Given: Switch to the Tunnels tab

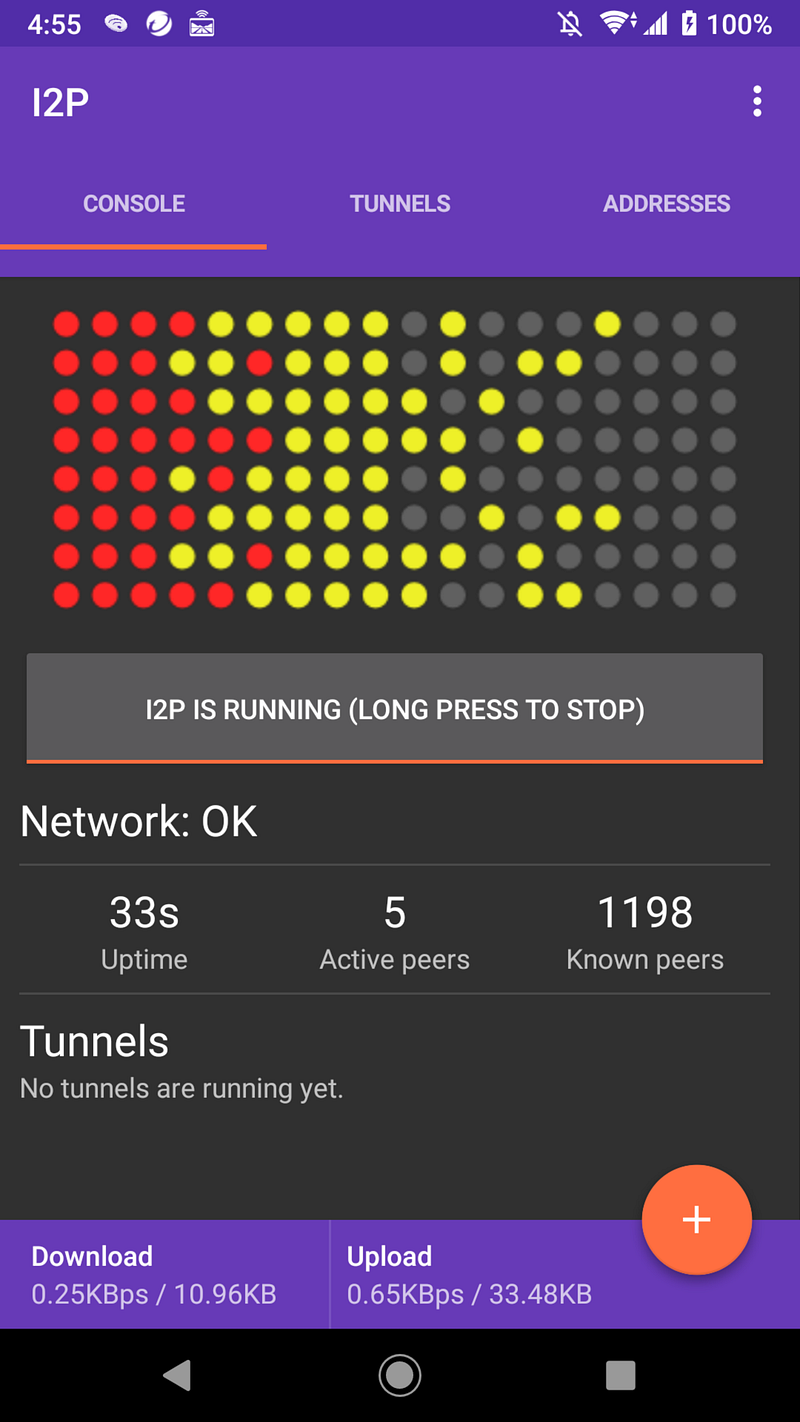Looking at the screenshot, I should [400, 204].
